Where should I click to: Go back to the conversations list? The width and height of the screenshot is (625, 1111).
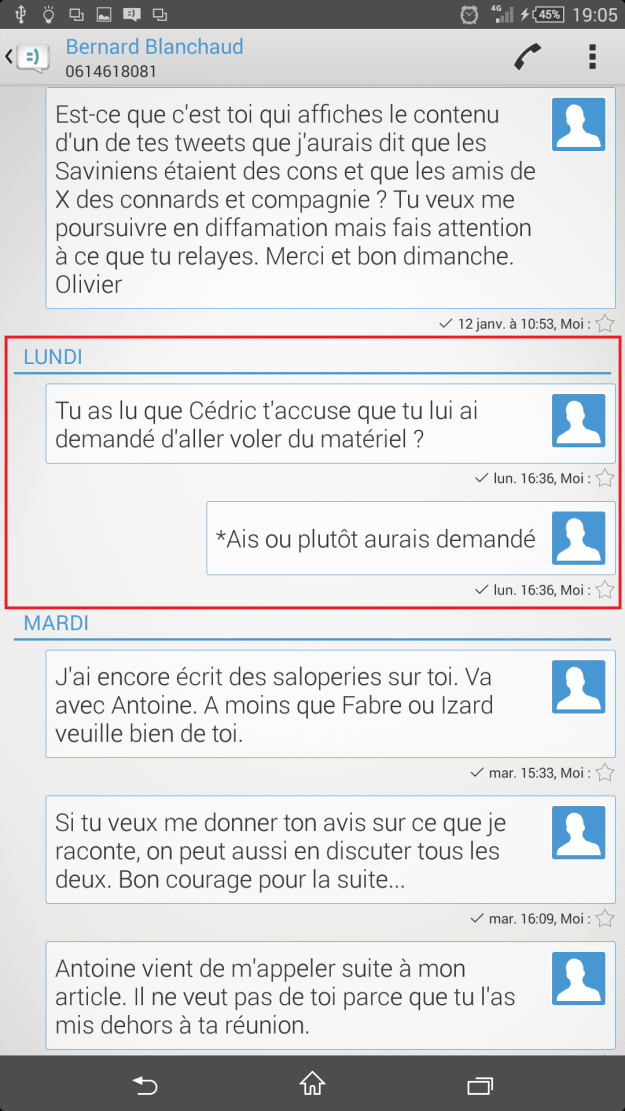(x=26, y=57)
